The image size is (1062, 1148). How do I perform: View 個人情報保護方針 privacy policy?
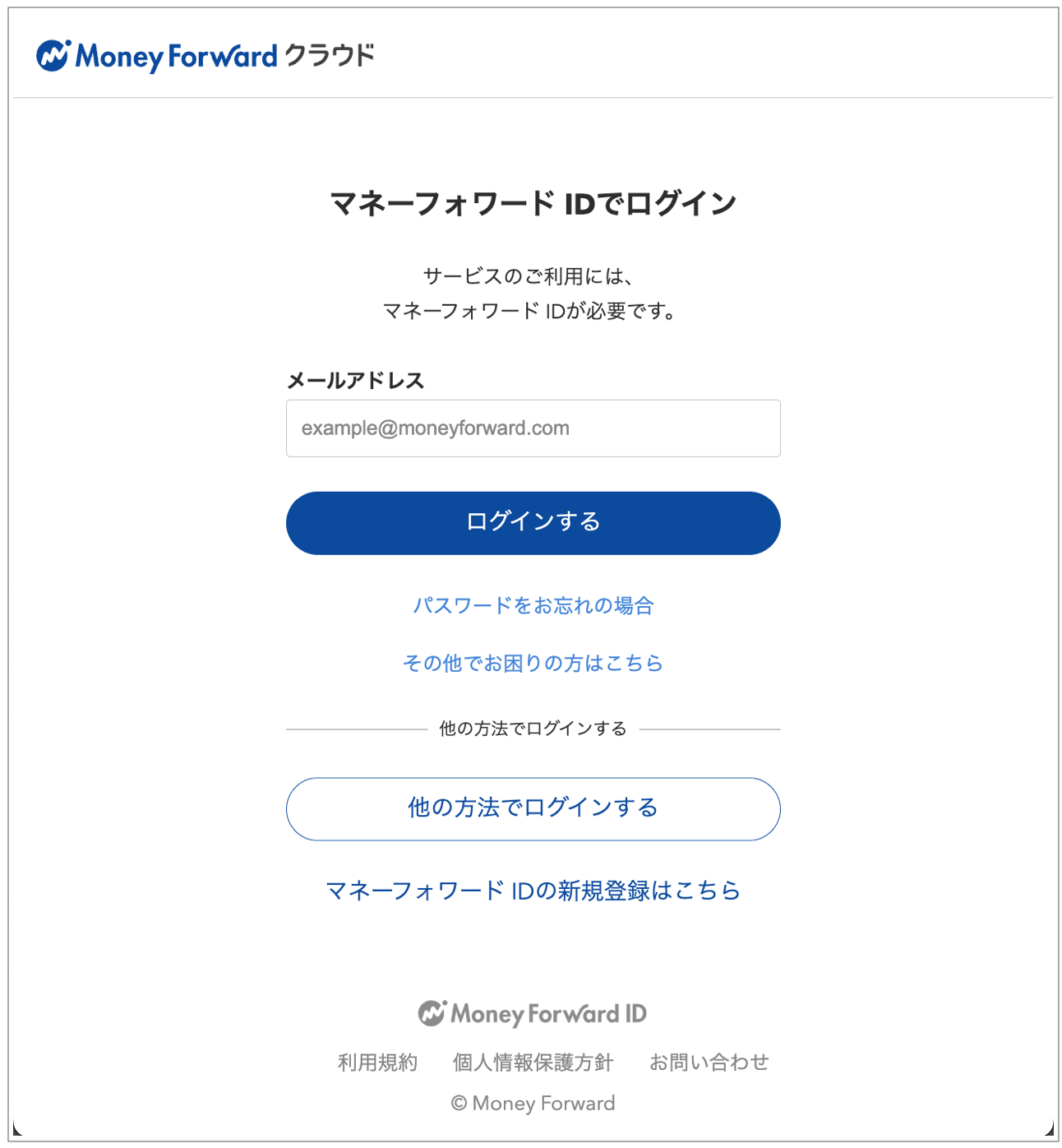pos(533,1062)
